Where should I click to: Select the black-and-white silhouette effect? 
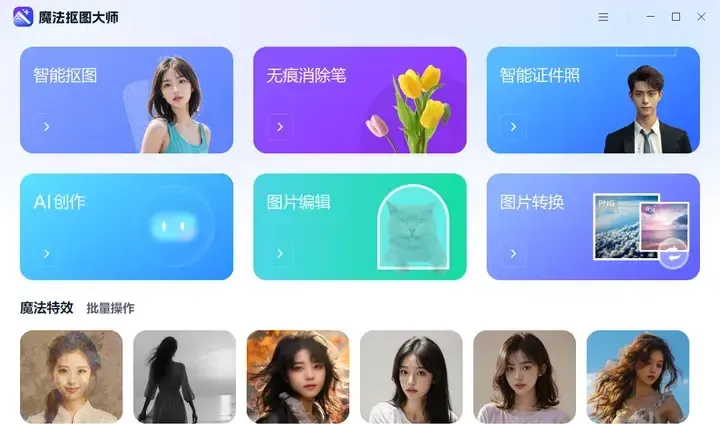[x=184, y=377]
